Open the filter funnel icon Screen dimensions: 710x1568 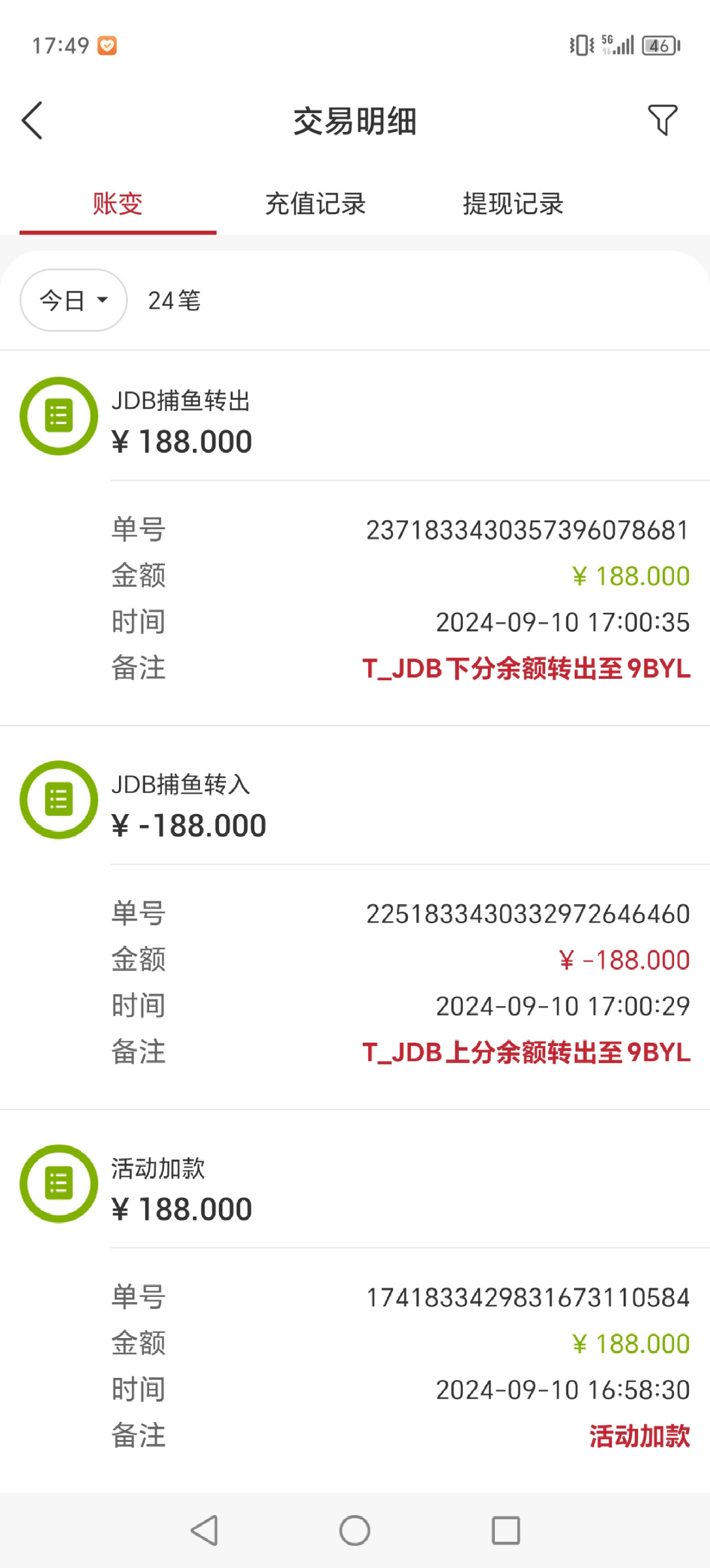(x=662, y=120)
